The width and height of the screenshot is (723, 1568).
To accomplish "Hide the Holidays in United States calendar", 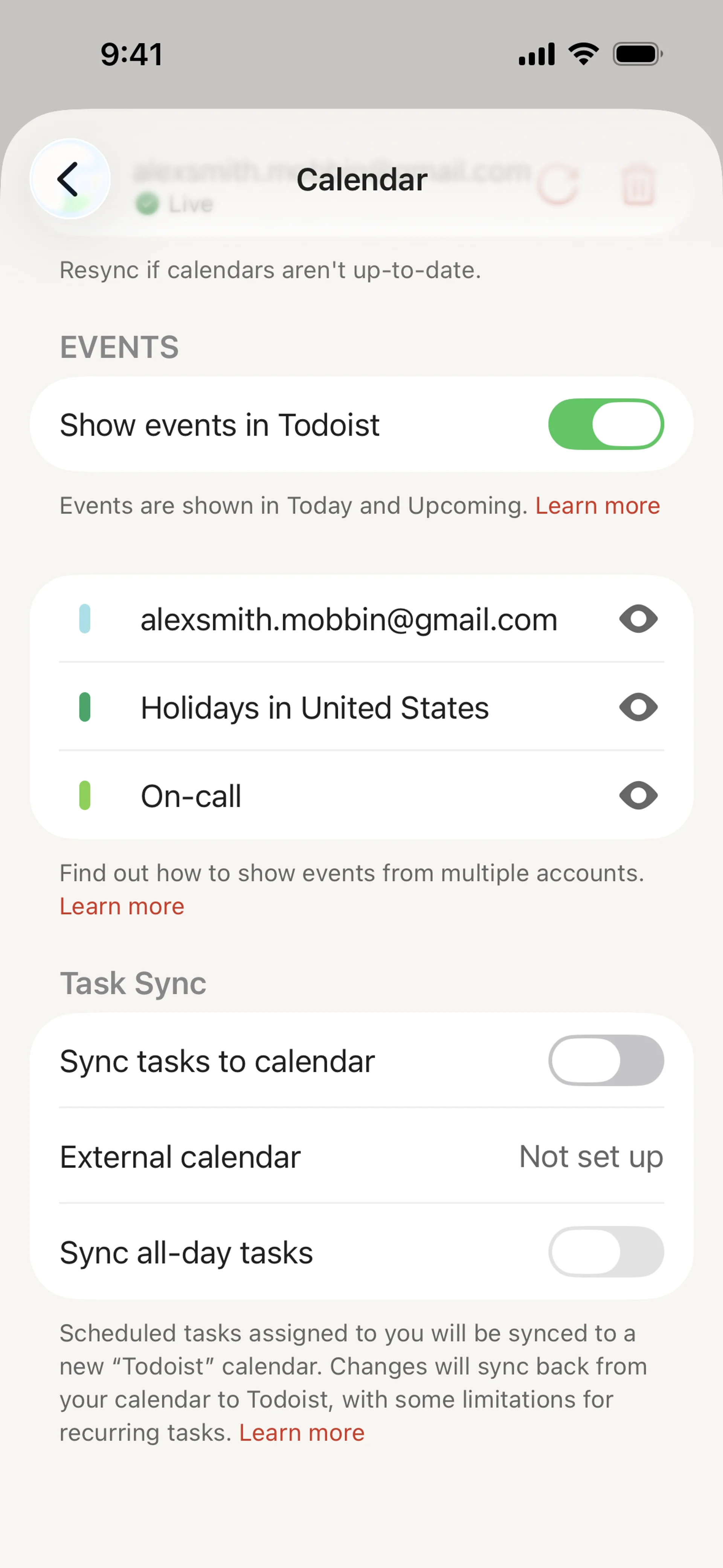I will point(638,707).
